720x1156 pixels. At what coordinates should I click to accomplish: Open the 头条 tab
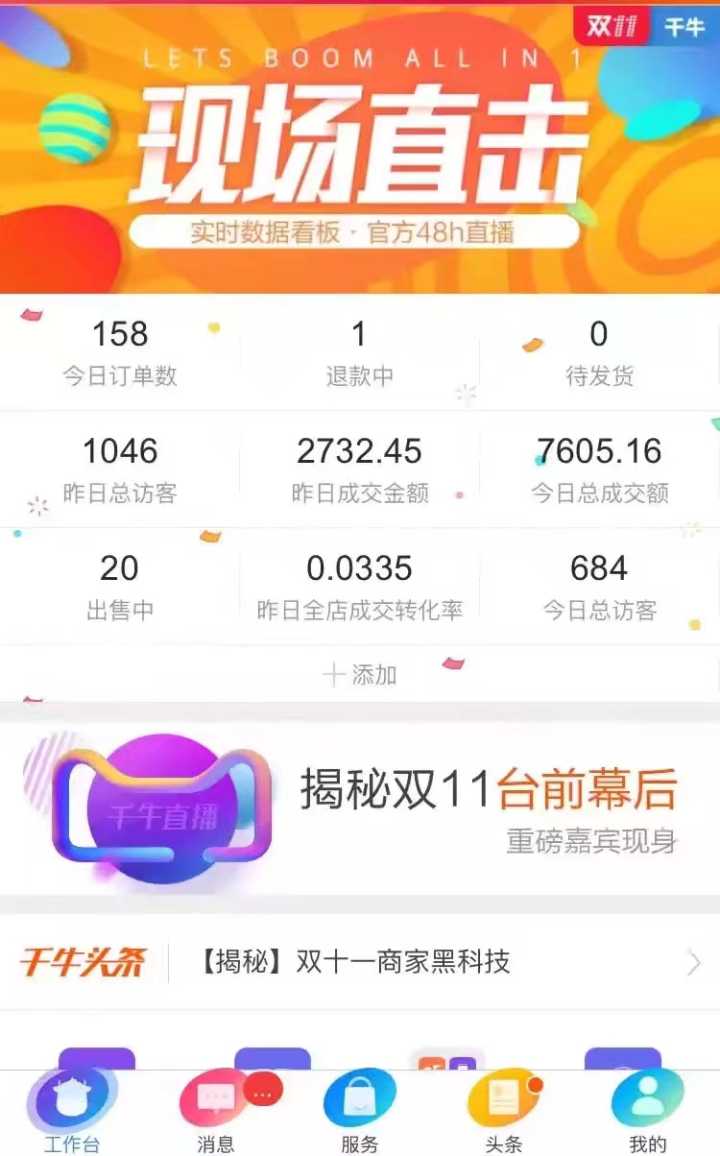tap(504, 1112)
